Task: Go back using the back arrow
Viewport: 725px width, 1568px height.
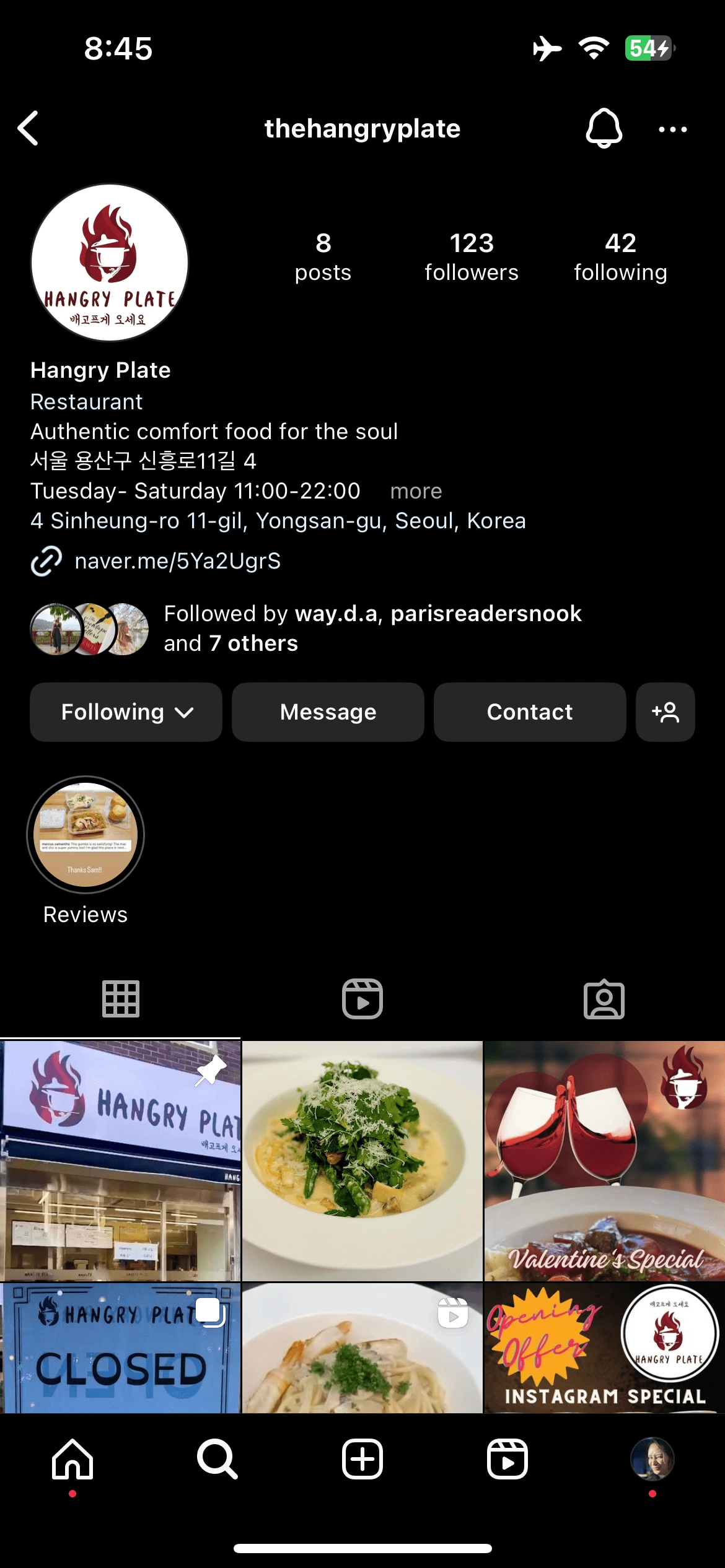Action: tap(29, 128)
